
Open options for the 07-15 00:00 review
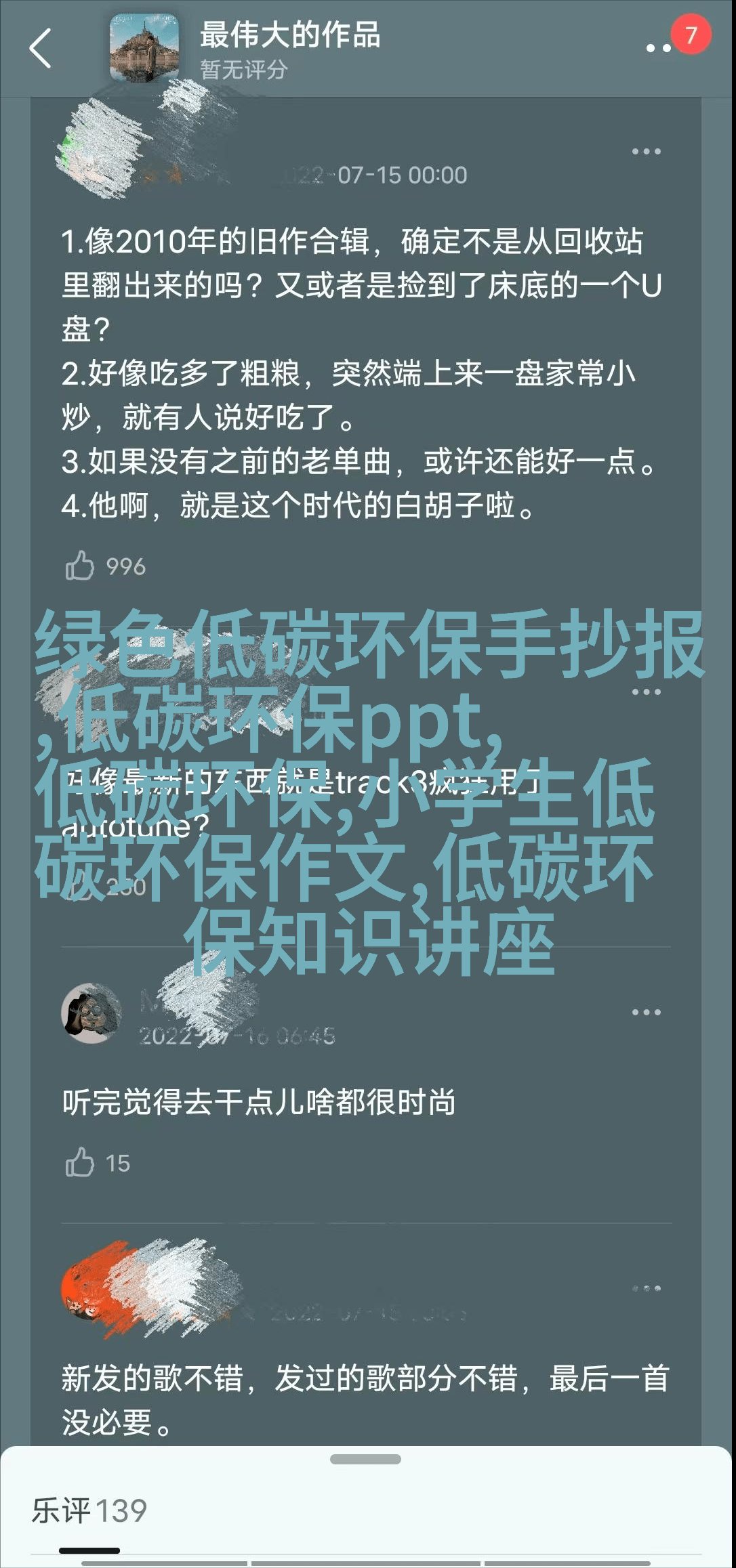[x=646, y=152]
